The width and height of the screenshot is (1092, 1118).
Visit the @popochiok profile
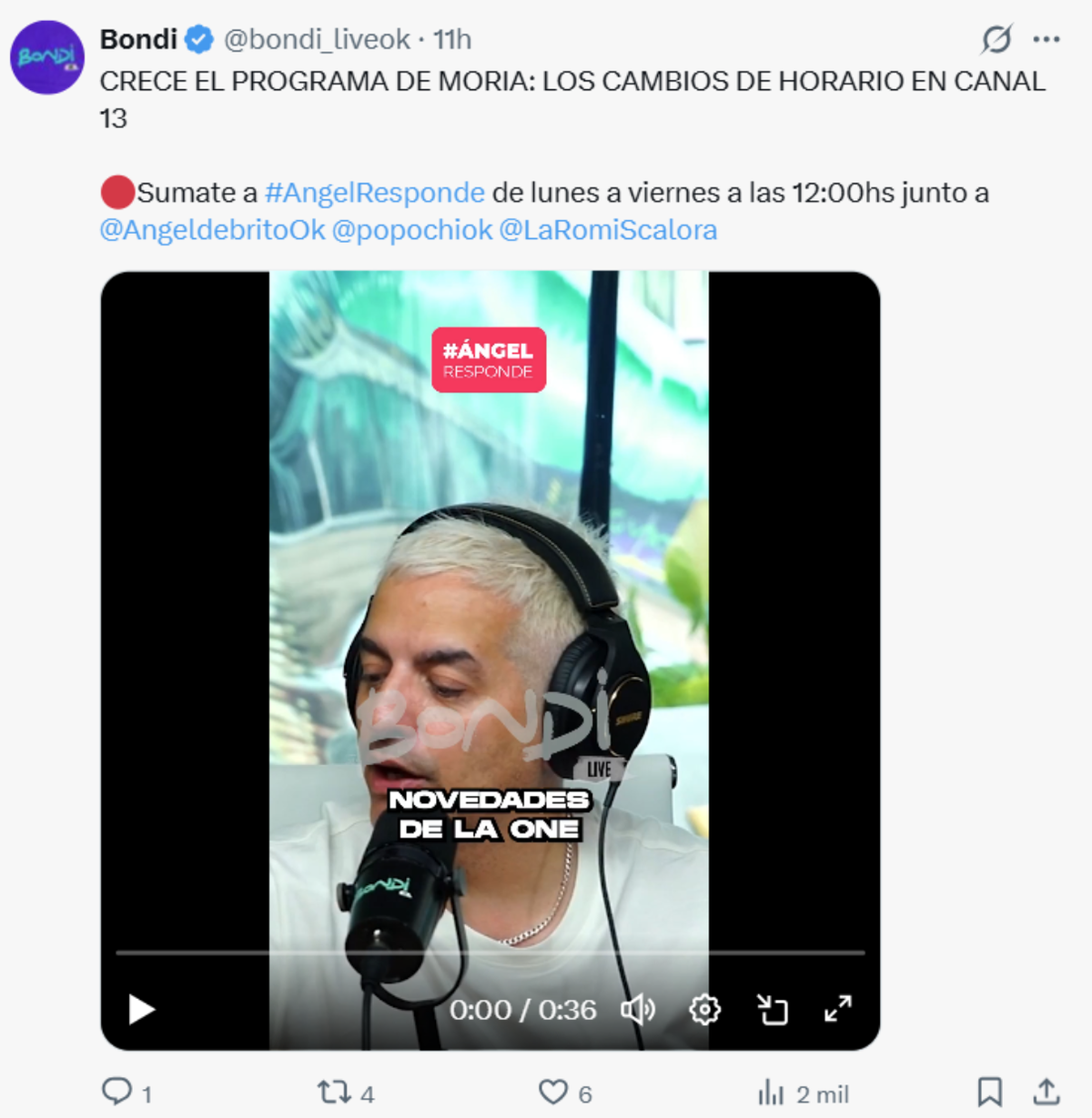click(x=411, y=230)
